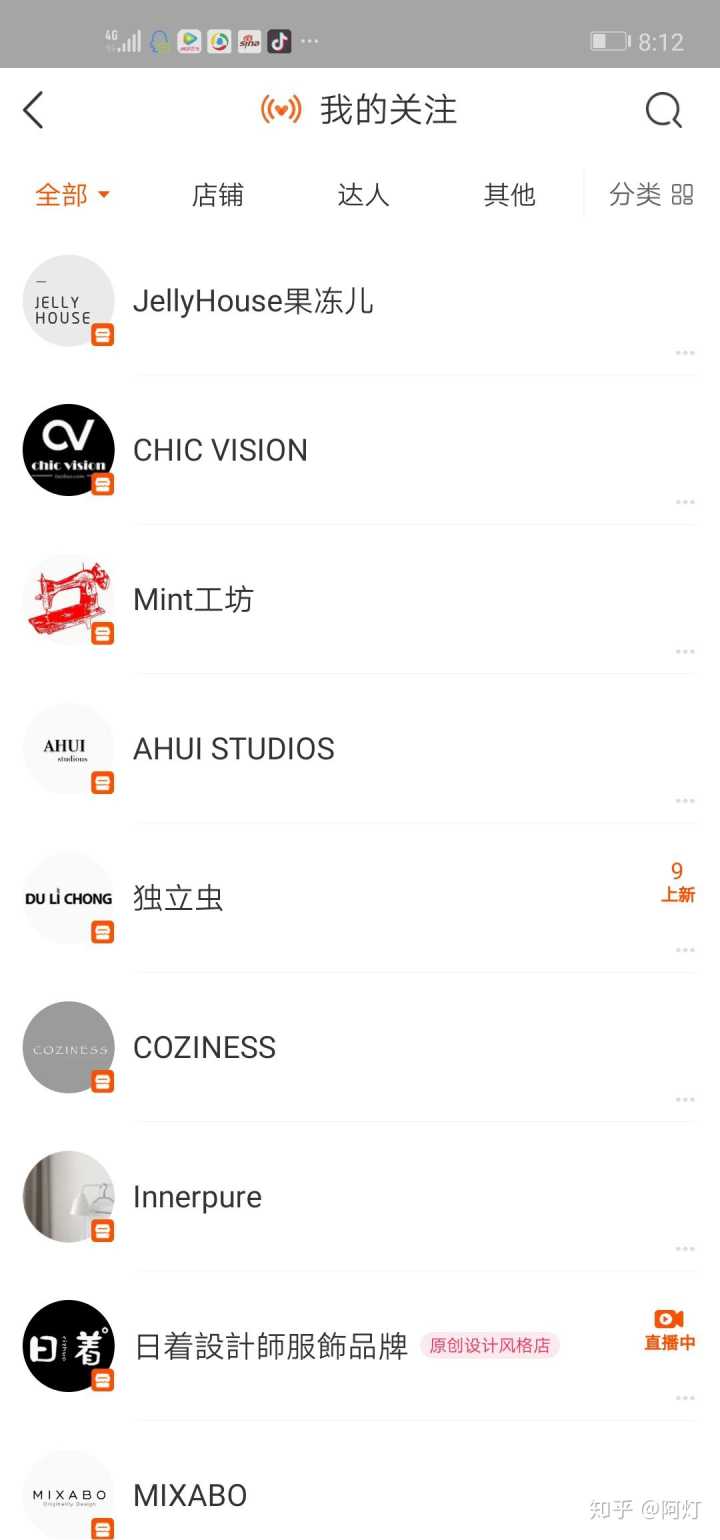Open more options for COZINESS

click(x=685, y=1099)
